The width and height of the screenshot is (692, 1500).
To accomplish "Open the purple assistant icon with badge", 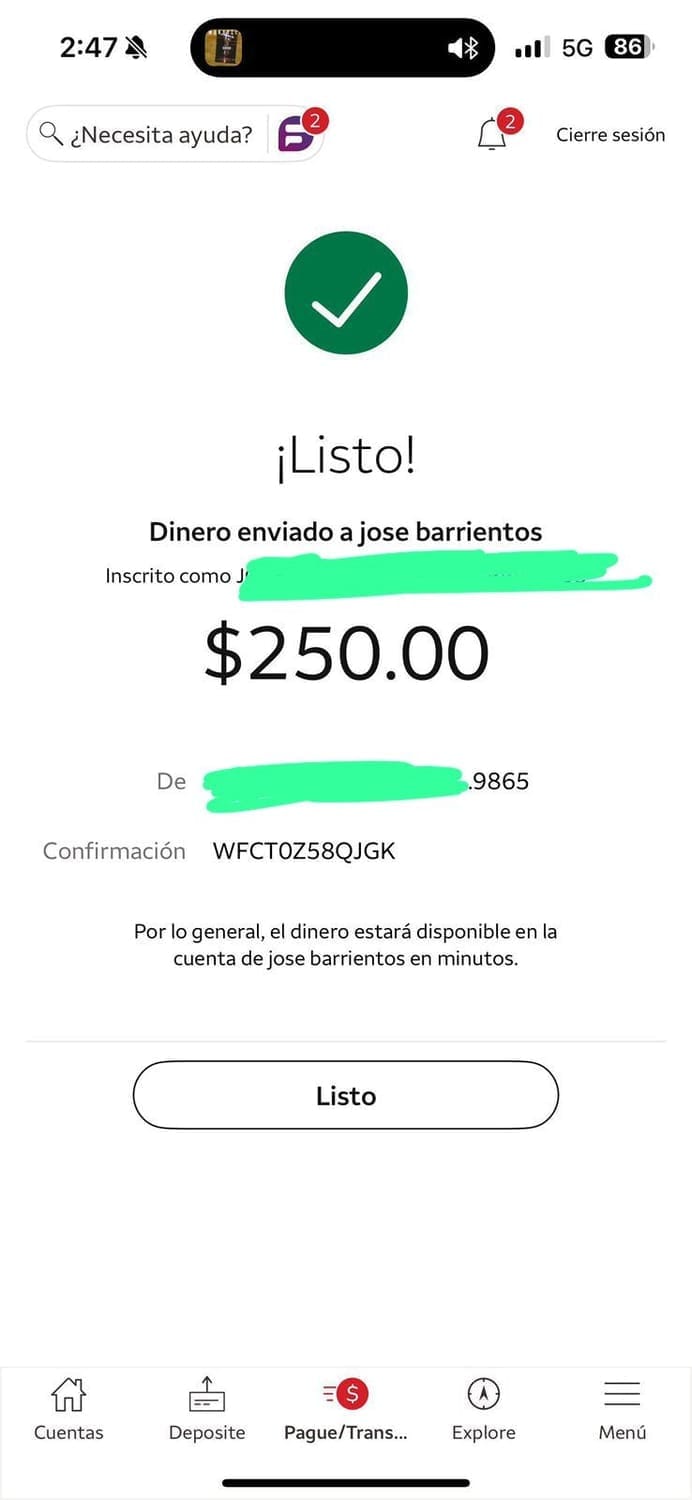I will (x=298, y=134).
